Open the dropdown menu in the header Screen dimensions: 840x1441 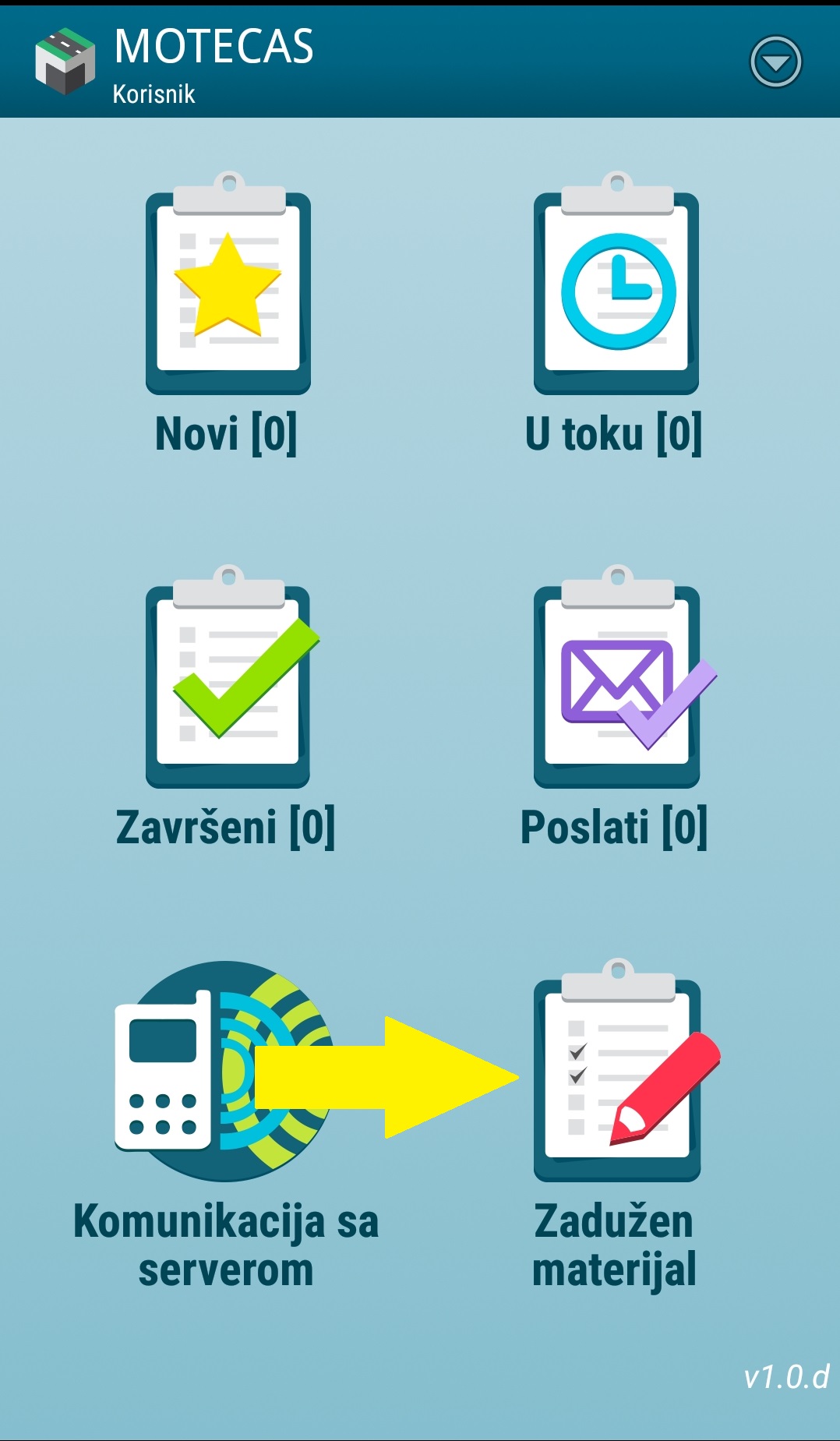point(775,62)
